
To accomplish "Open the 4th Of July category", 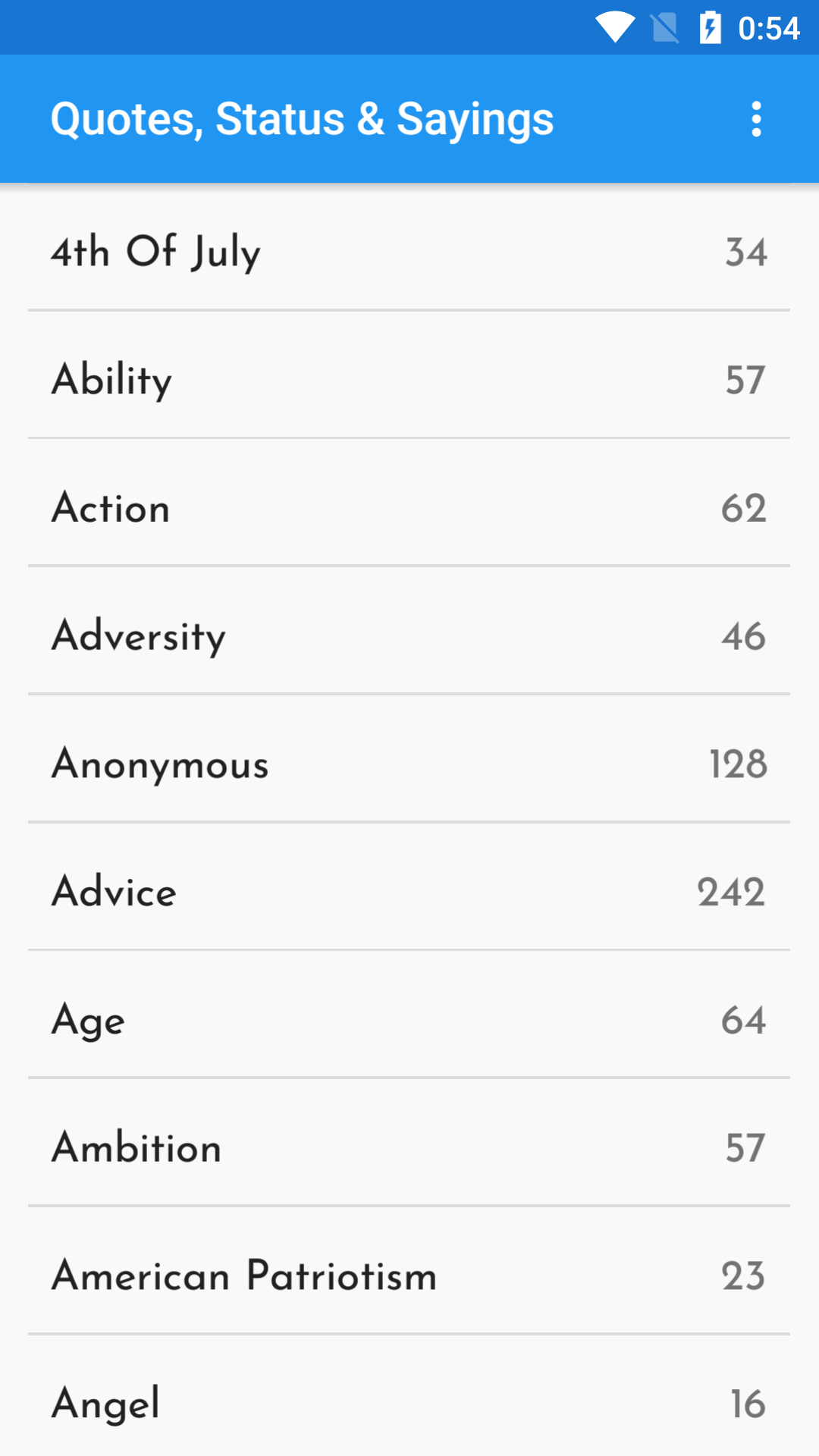I will (x=409, y=252).
